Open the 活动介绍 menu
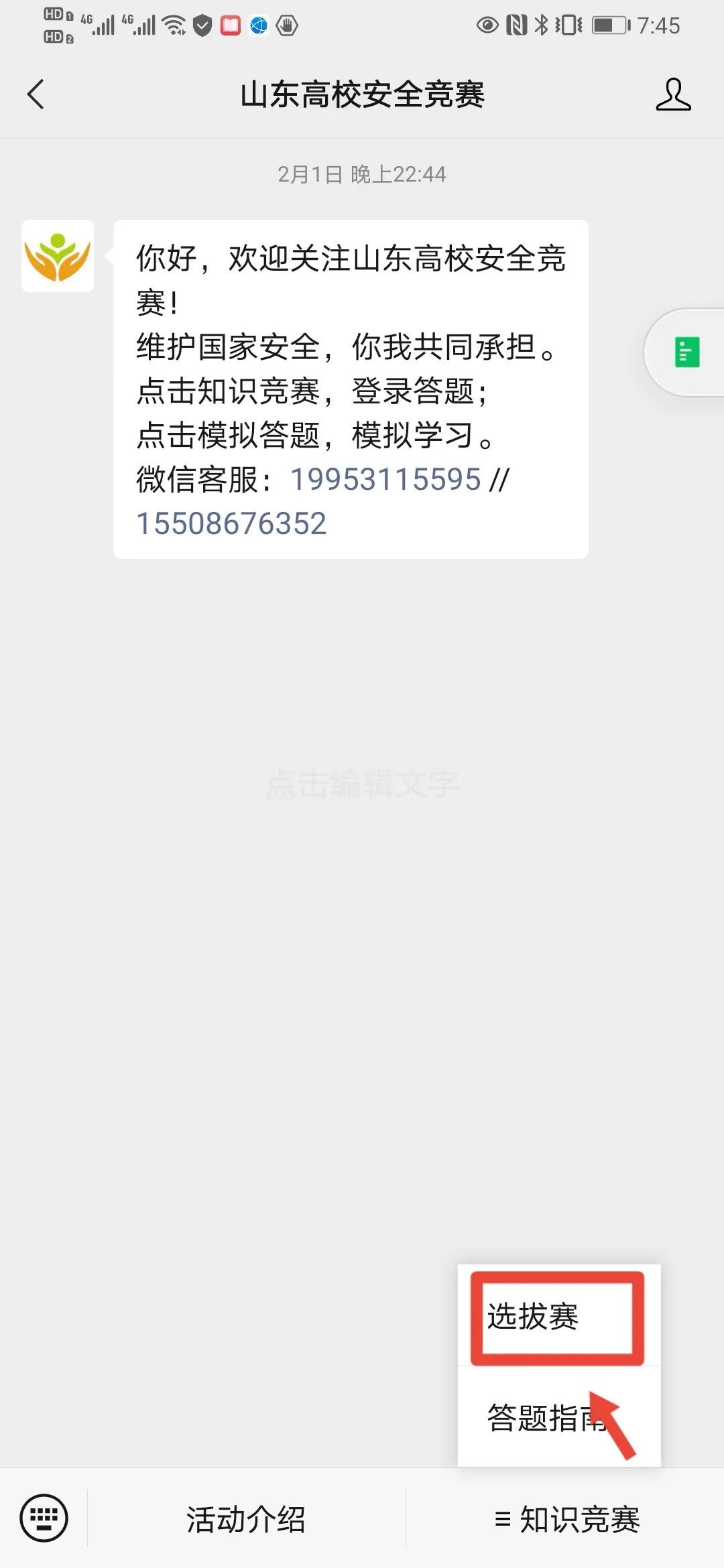Viewport: 724px width, 1568px height. pos(246,1519)
